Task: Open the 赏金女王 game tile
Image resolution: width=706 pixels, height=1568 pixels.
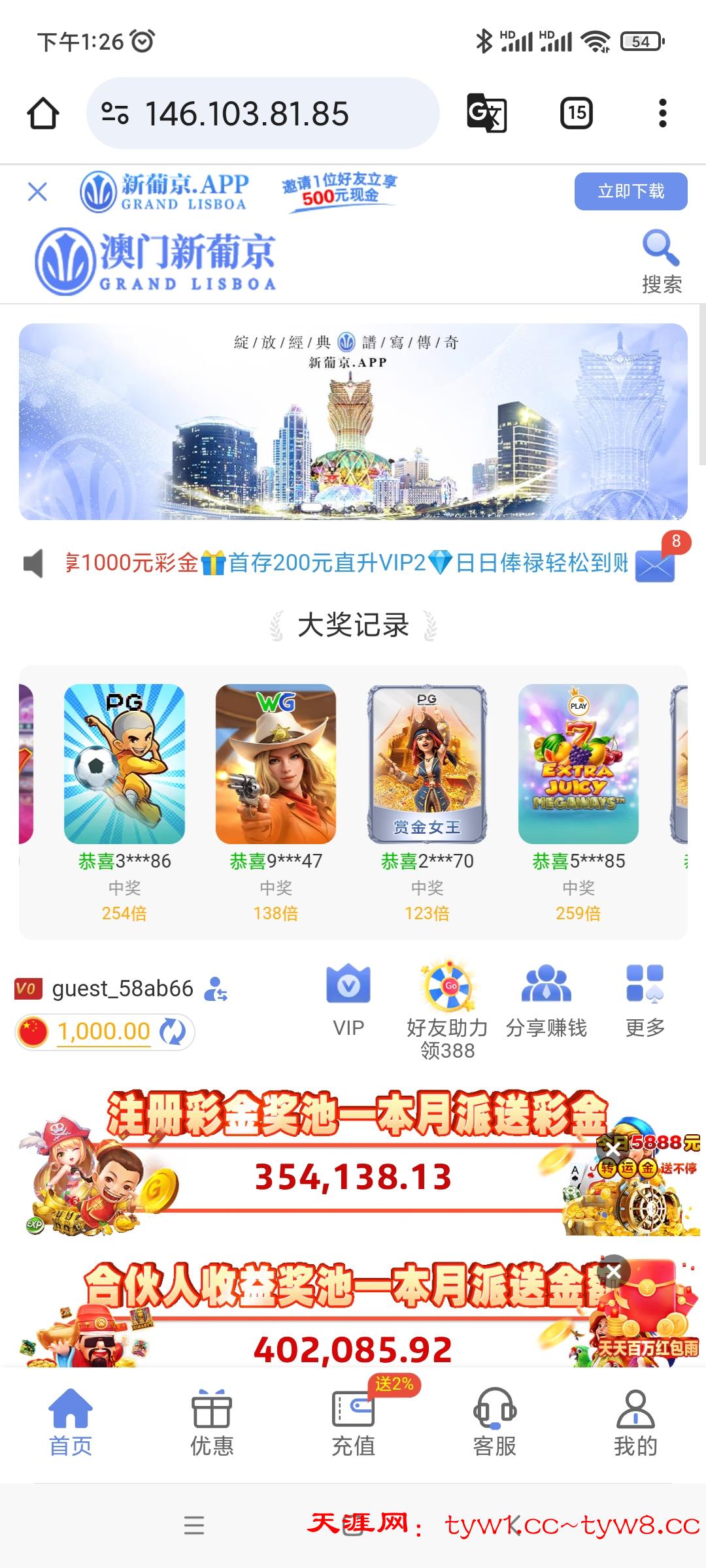Action: (x=427, y=763)
